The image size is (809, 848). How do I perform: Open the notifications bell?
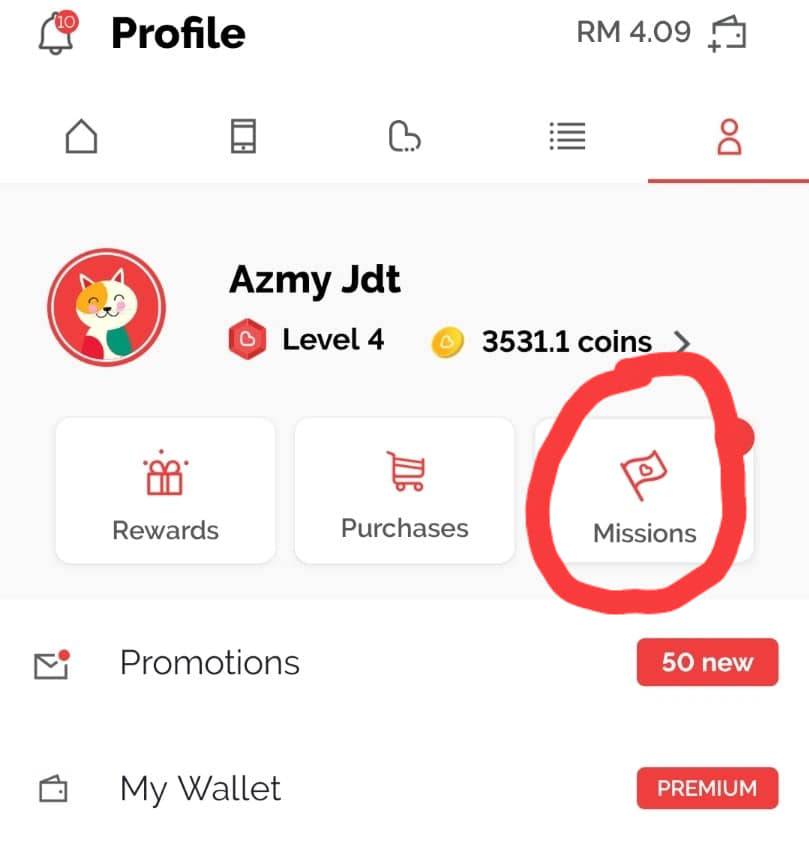coord(58,33)
